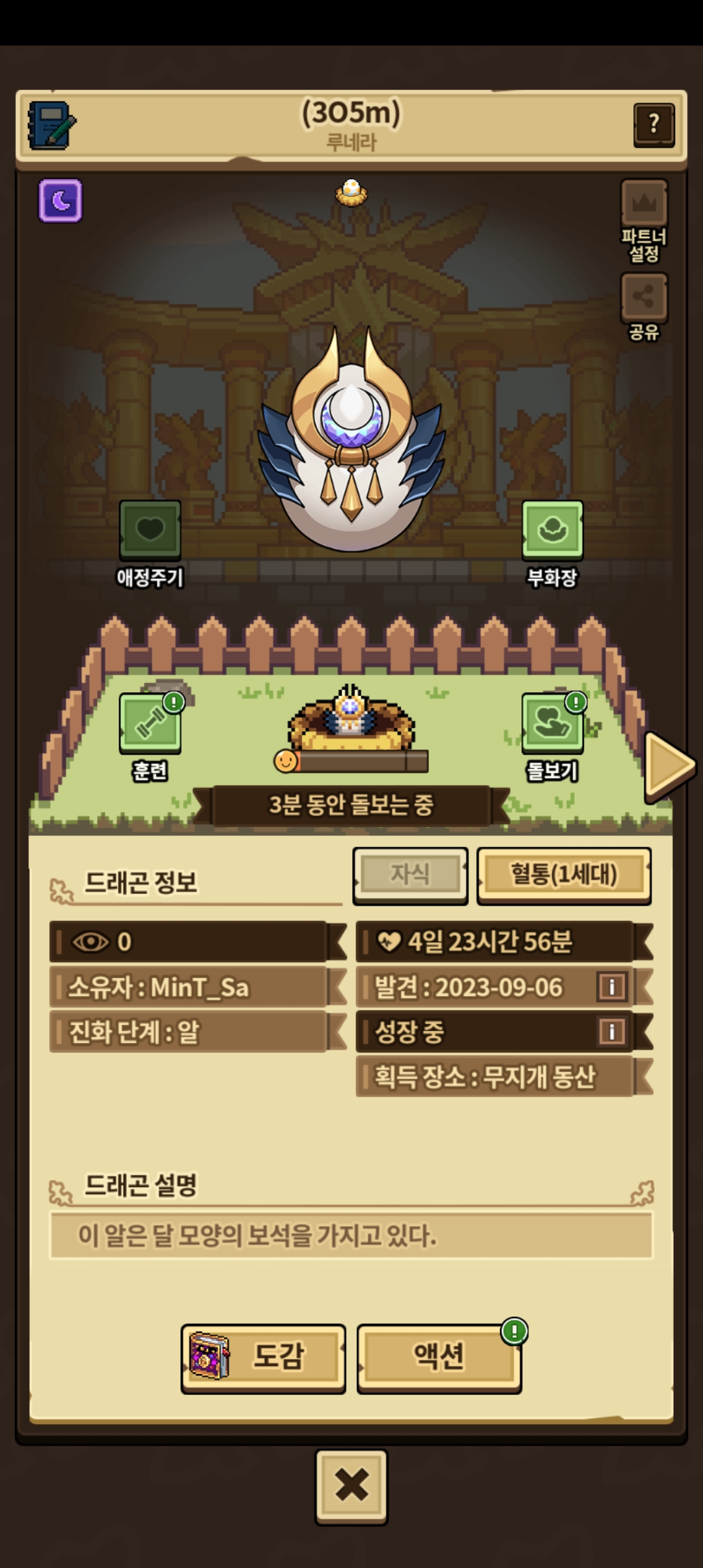Start 훈련 training
Image resolution: width=703 pixels, height=1568 pixels.
(x=150, y=723)
